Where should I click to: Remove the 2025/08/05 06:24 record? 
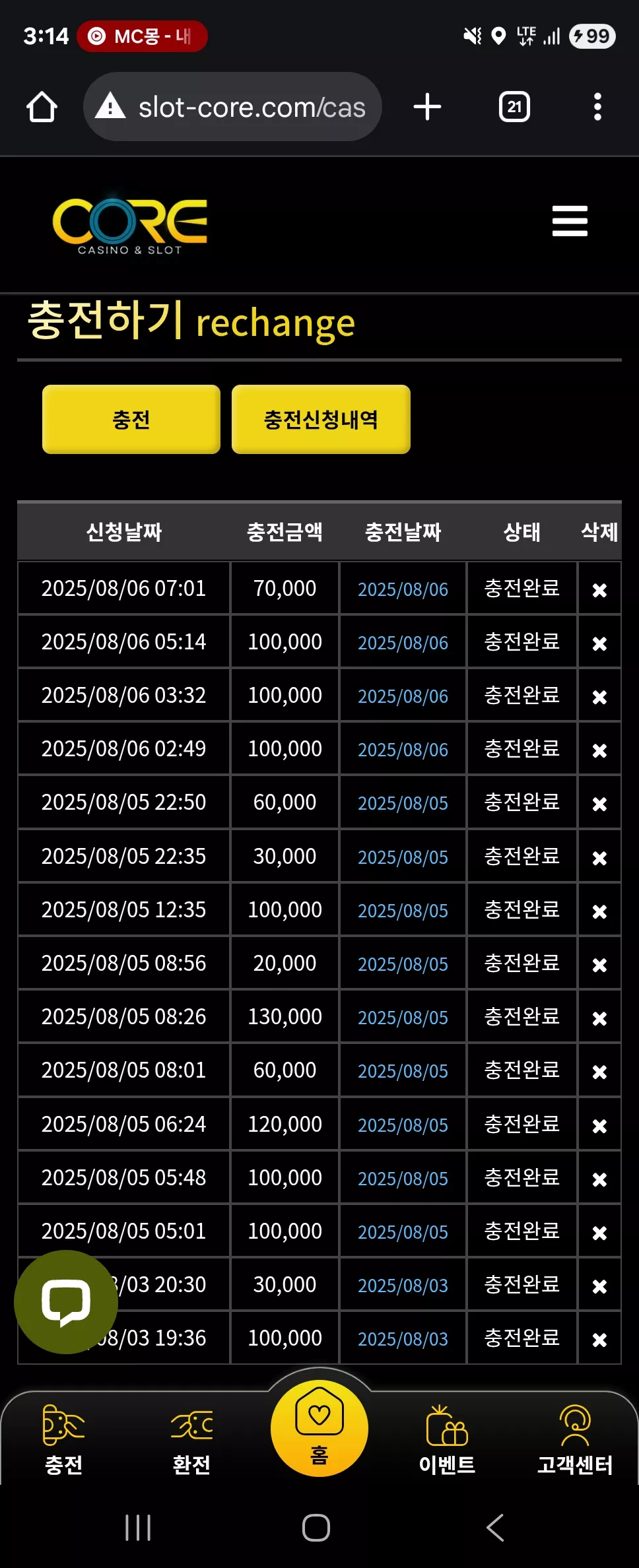[x=599, y=1125]
